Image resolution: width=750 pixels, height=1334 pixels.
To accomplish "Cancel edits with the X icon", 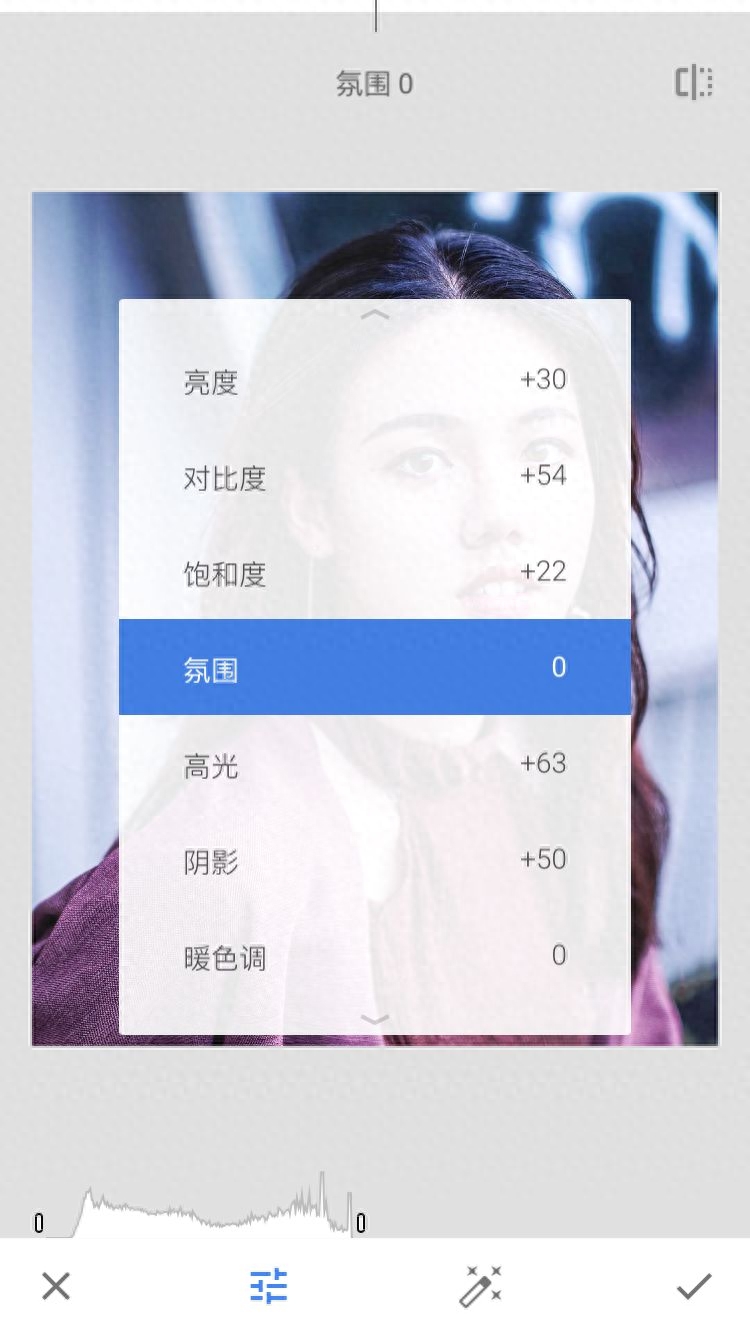I will [x=56, y=1286].
